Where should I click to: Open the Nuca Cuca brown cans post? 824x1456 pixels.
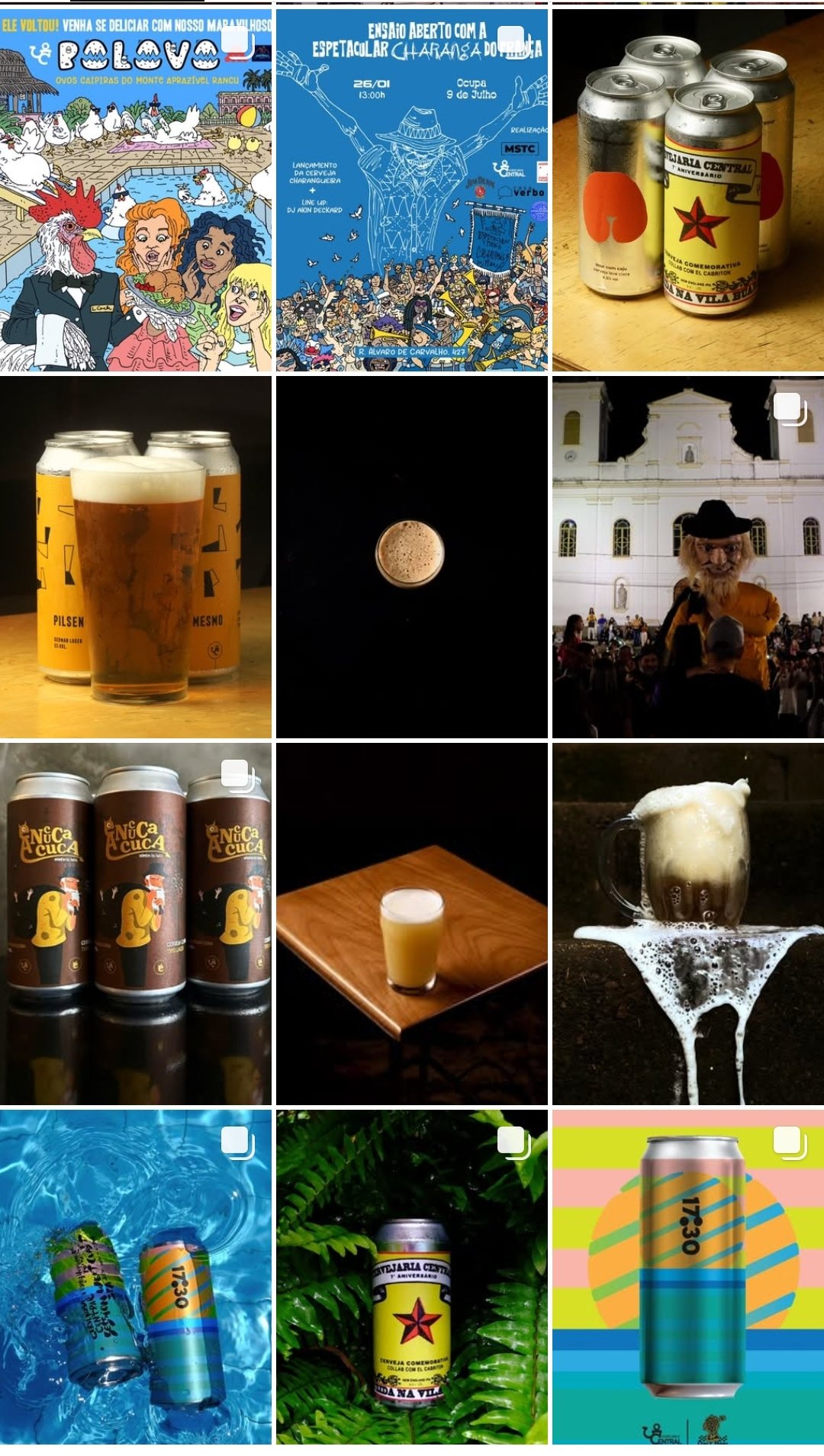[x=136, y=924]
